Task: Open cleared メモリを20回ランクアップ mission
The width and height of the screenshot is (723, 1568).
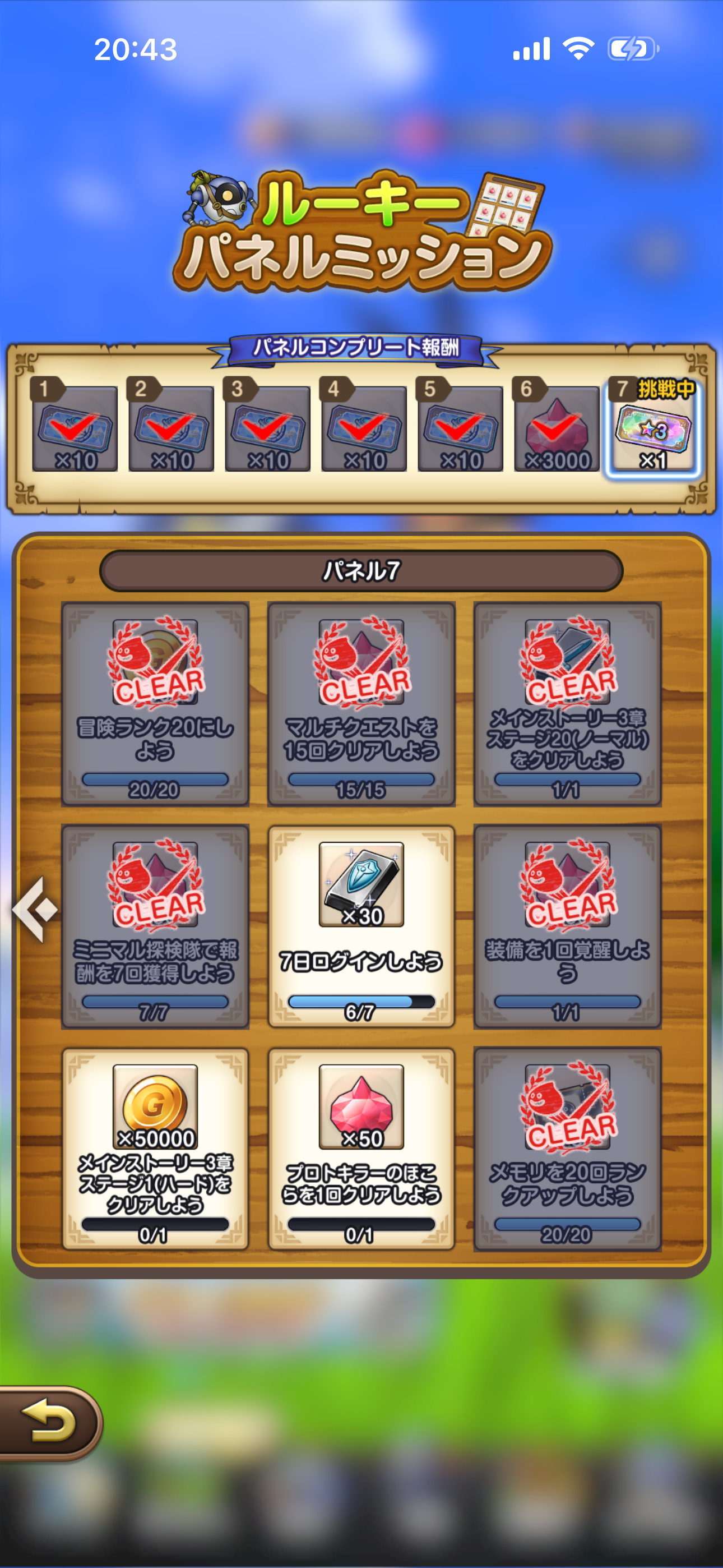Action: [x=567, y=1149]
